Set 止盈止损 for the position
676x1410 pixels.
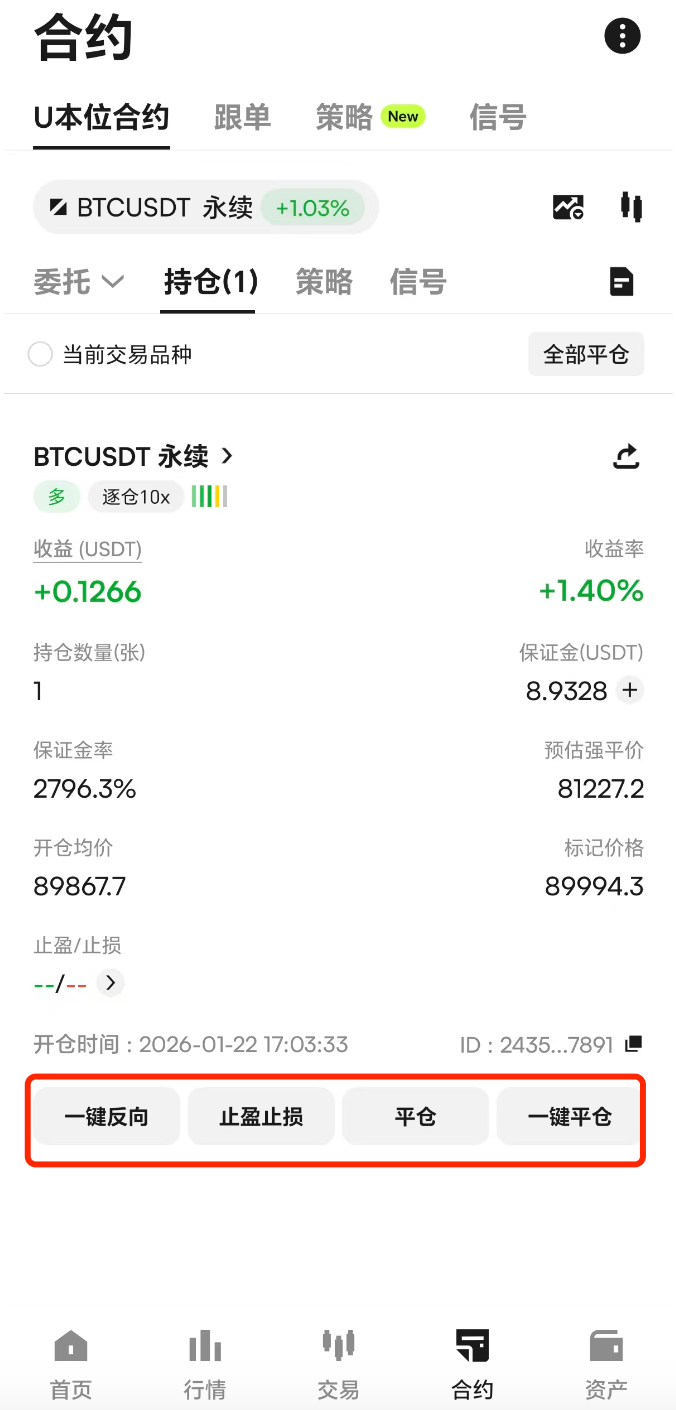[x=261, y=1116]
